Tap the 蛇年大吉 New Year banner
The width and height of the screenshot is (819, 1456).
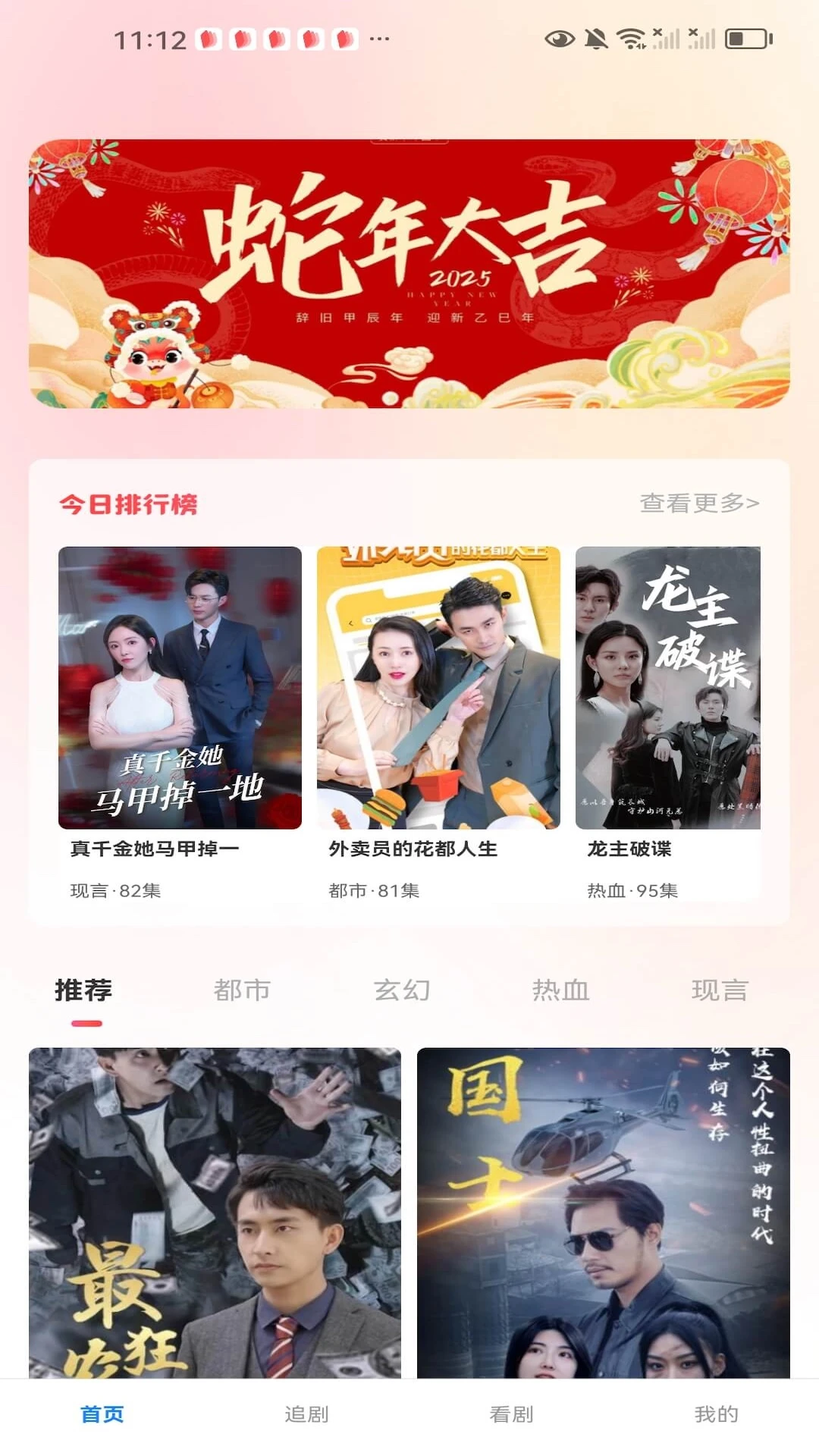[x=409, y=271]
